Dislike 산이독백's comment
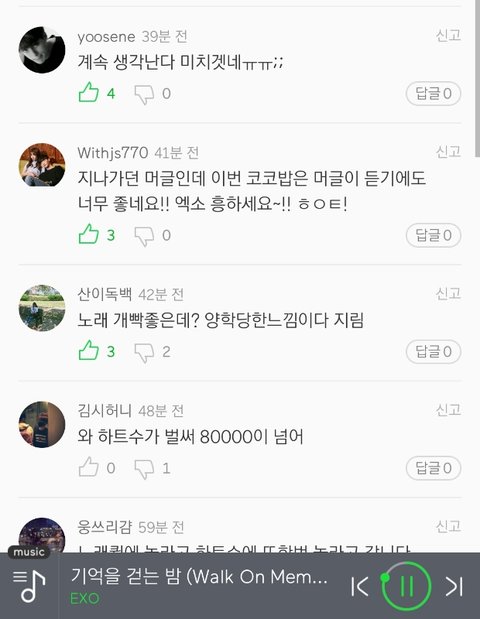Image resolution: width=480 pixels, height=619 pixels. click(144, 352)
